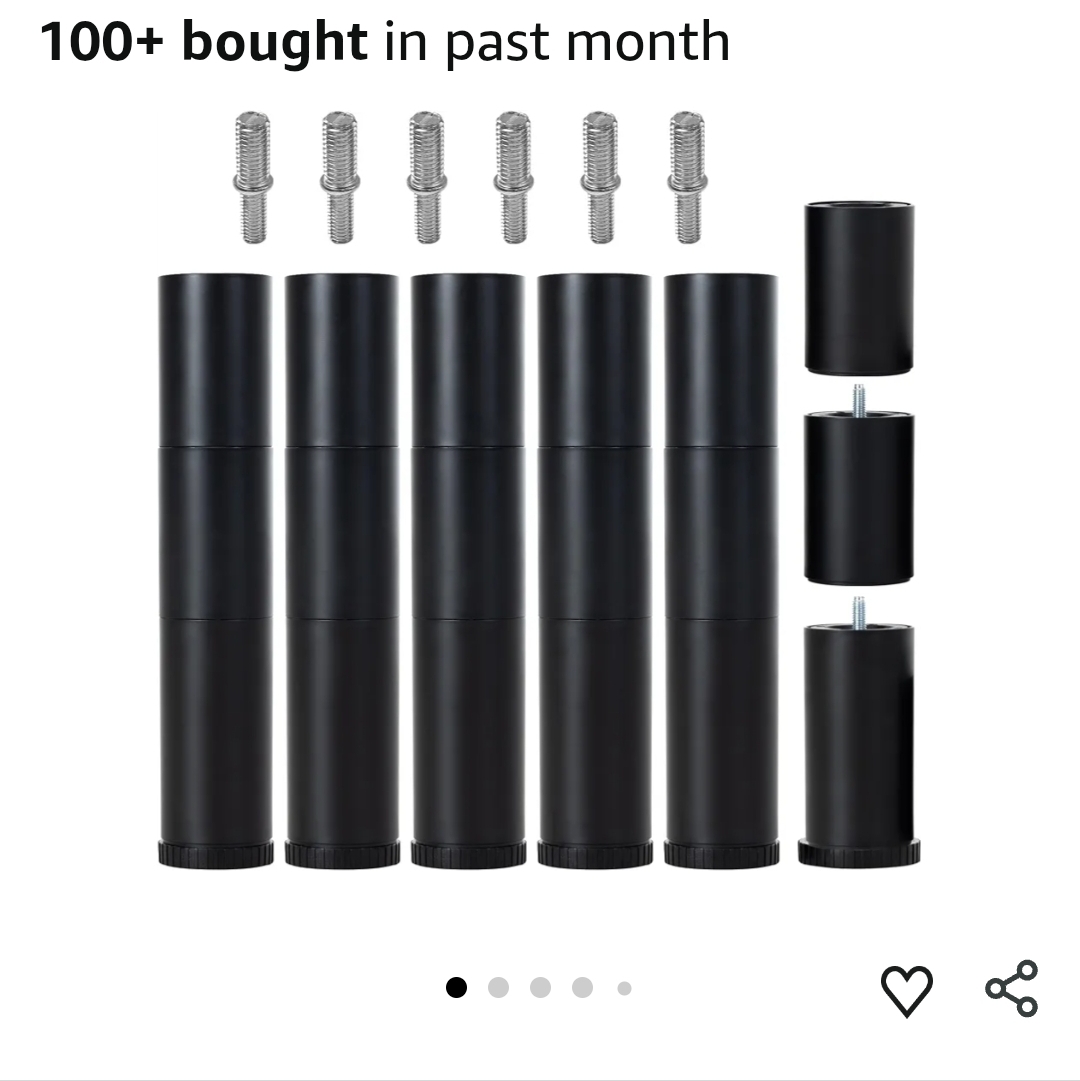Viewport: 1080px width, 1081px height.
Task: Share this product listing
Action: click(1011, 988)
